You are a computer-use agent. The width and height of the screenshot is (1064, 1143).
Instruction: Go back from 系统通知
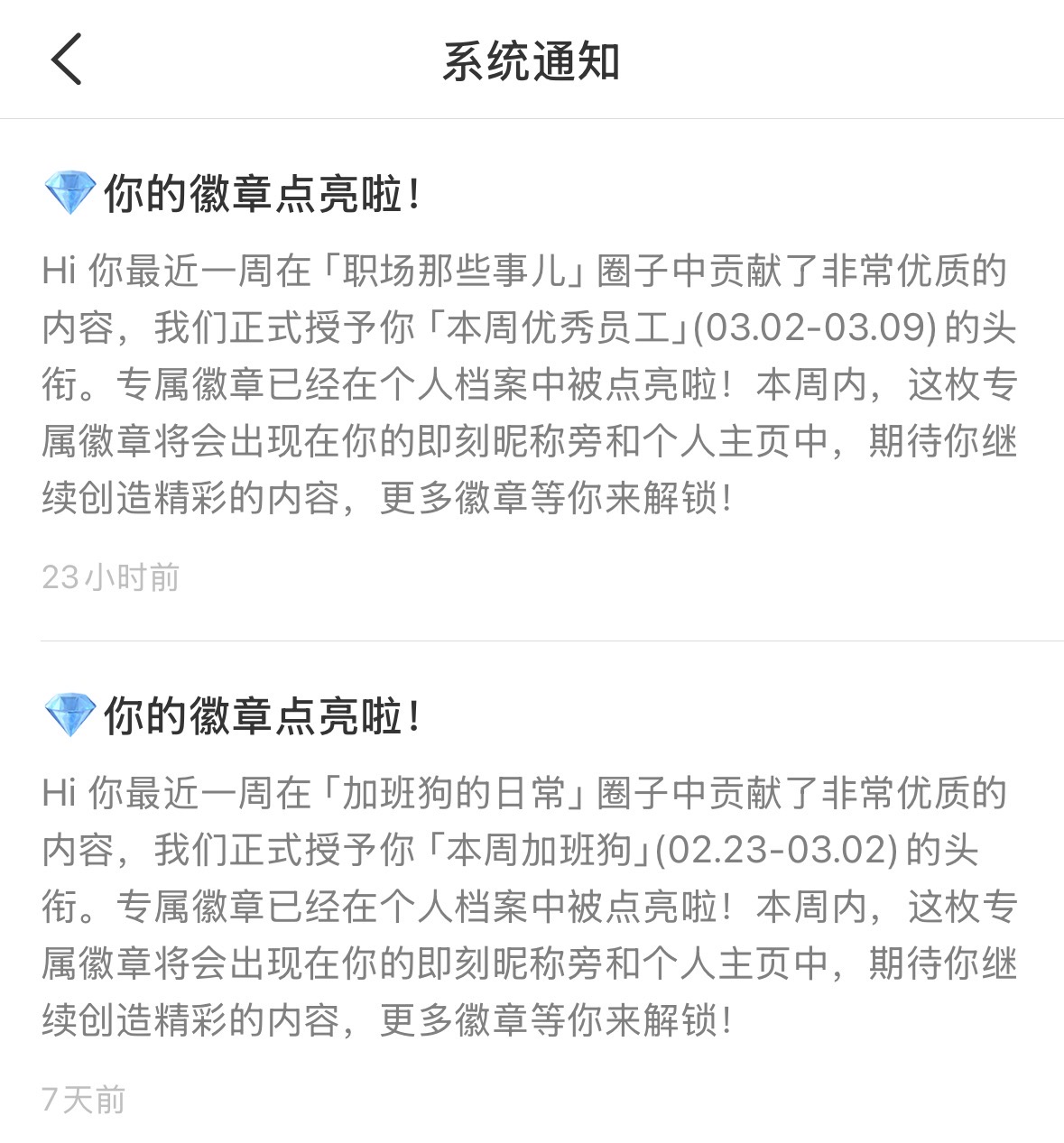[67, 60]
